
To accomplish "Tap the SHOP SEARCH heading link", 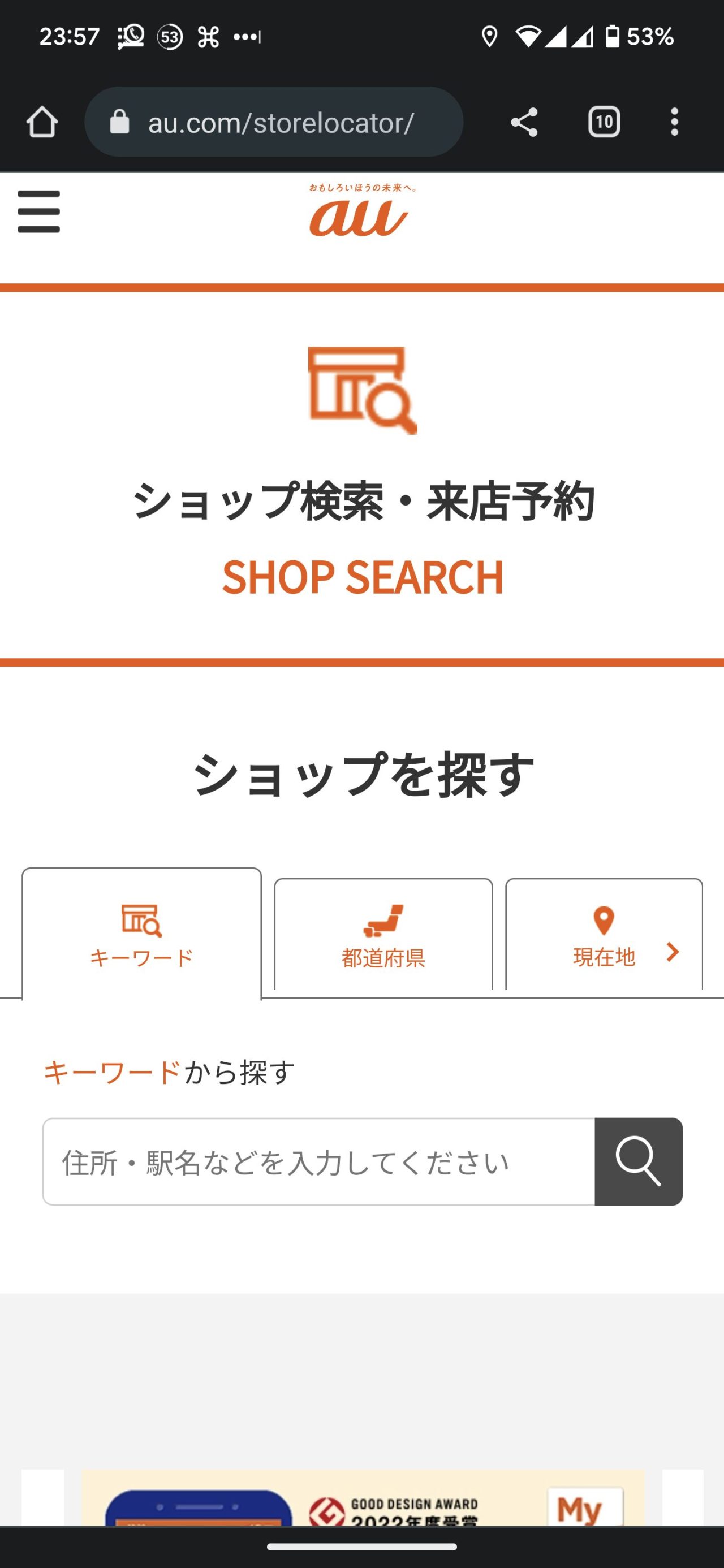I will [x=361, y=578].
